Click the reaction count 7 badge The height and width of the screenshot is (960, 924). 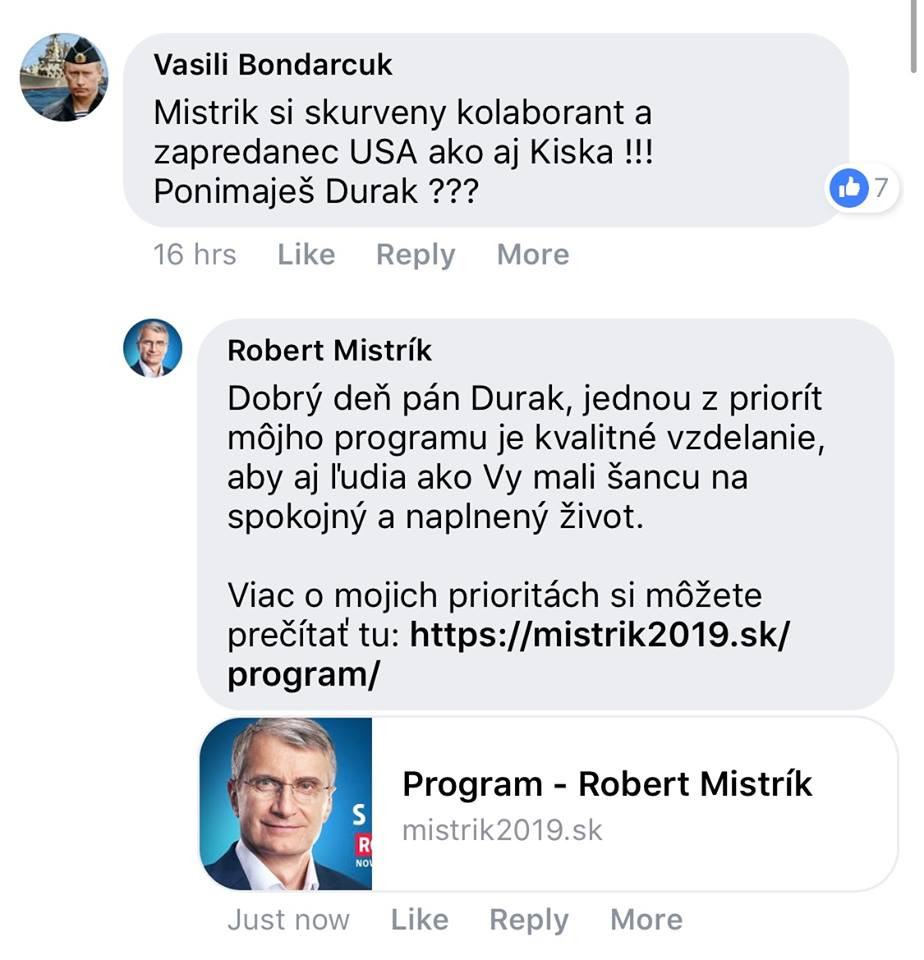point(880,187)
